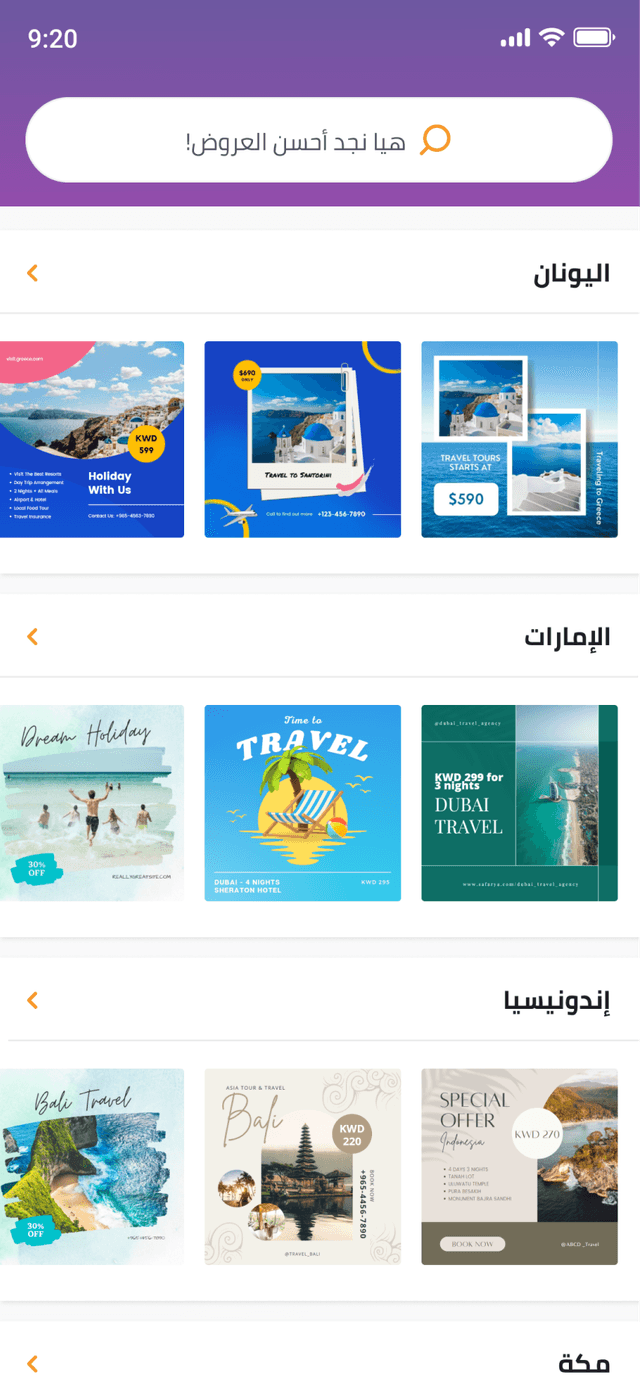The image size is (640, 1386).
Task: Expand the الإمارات section chevron
Action: pos(33,637)
